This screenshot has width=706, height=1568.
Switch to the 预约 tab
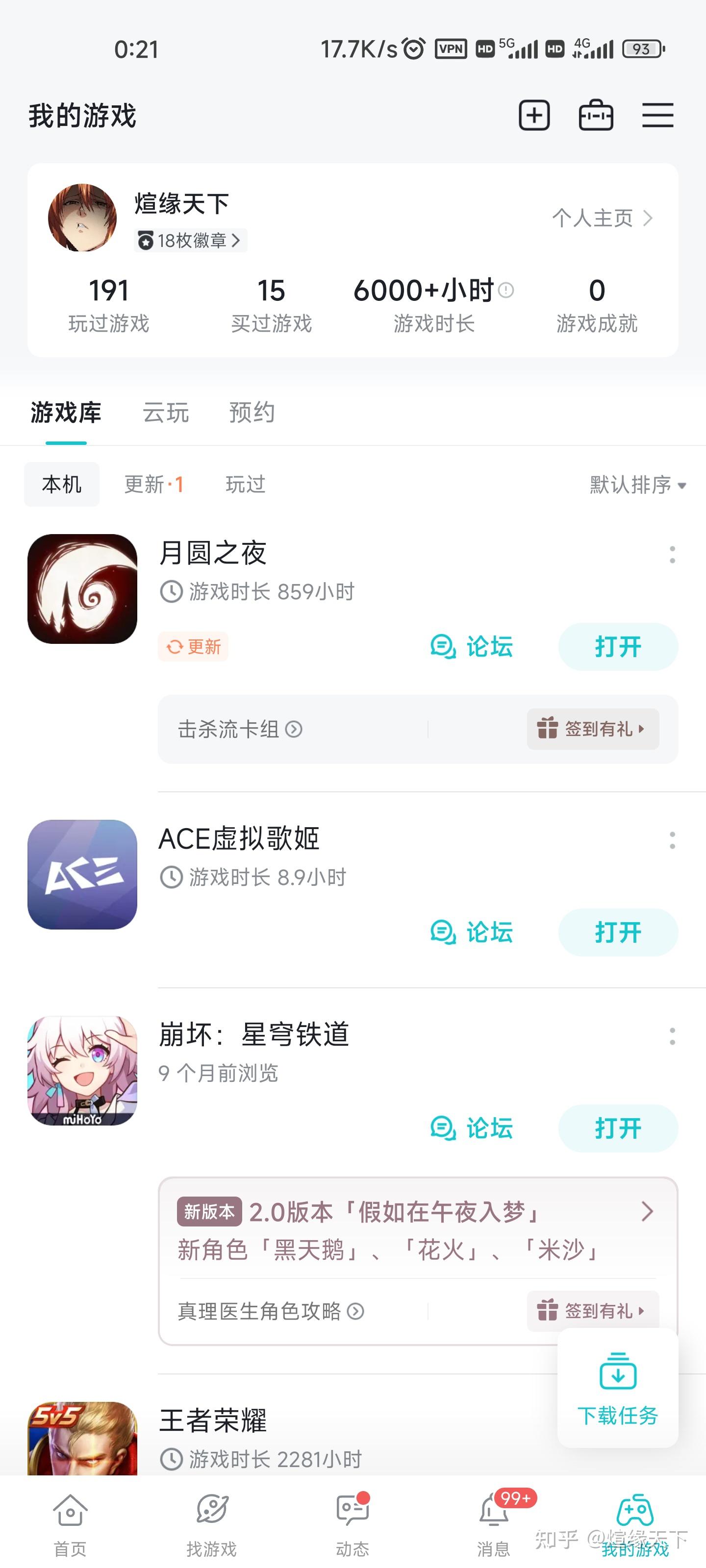click(x=252, y=412)
